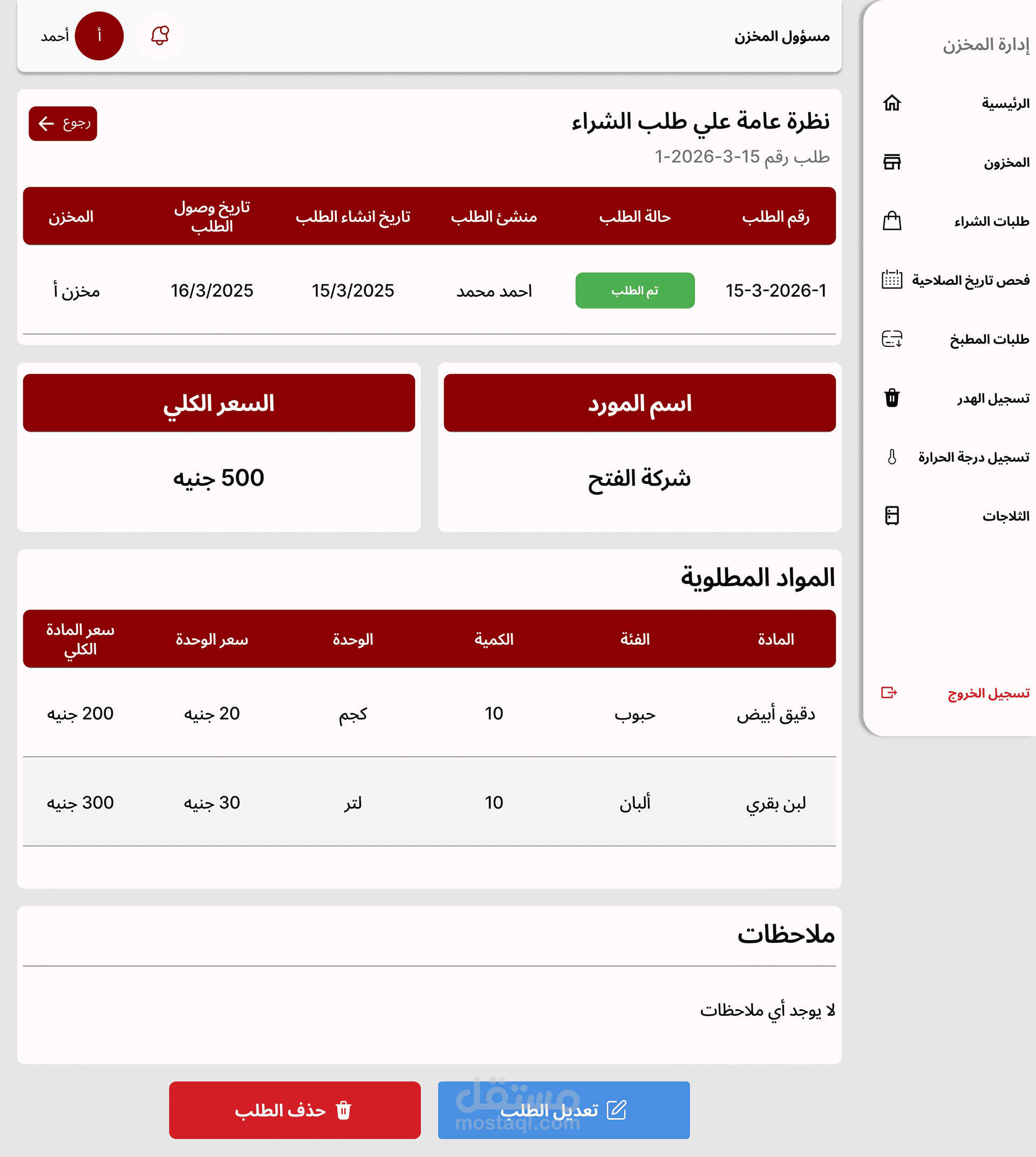Viewport: 1036px width, 1157px height.
Task: Delete the order with حذف الطلب
Action: tap(295, 1110)
